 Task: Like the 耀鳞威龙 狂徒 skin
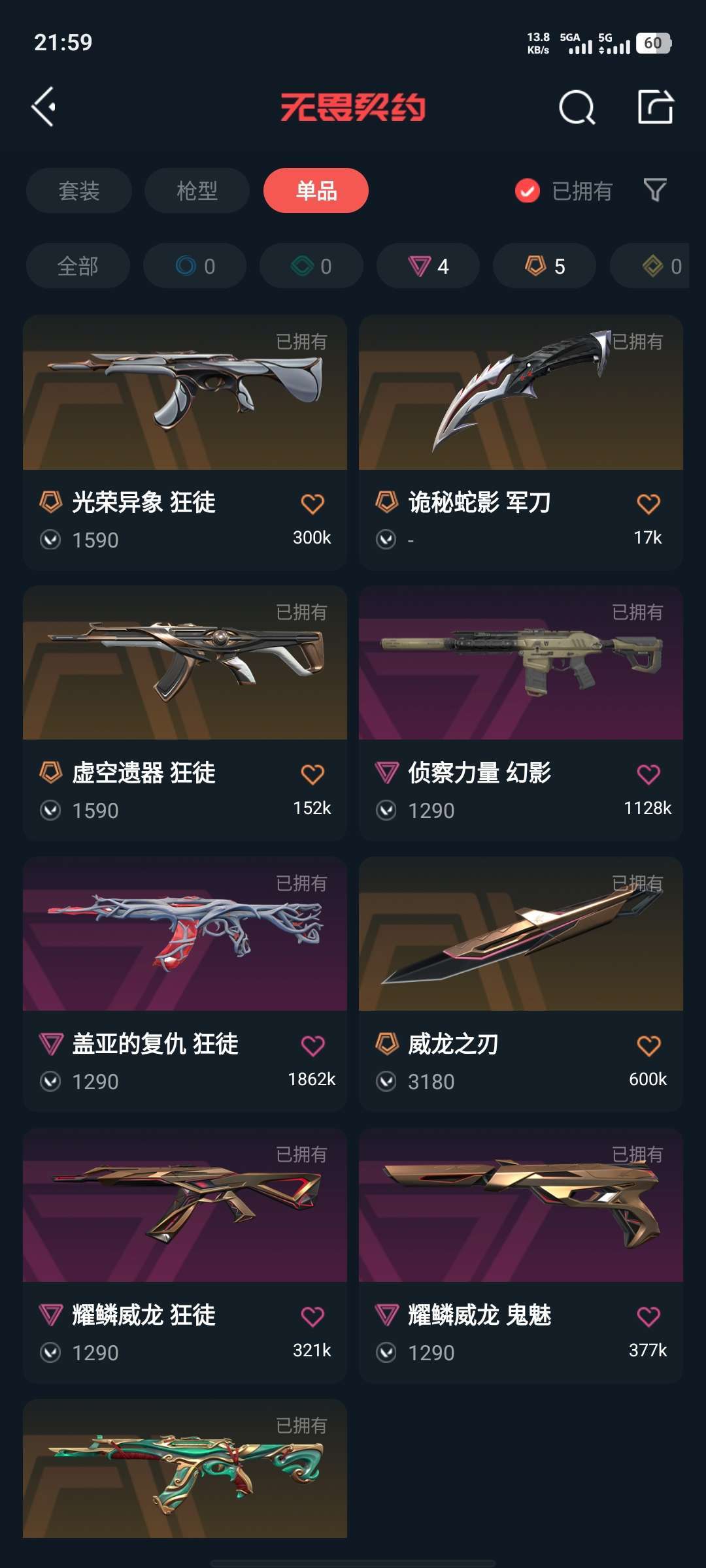point(312,1316)
